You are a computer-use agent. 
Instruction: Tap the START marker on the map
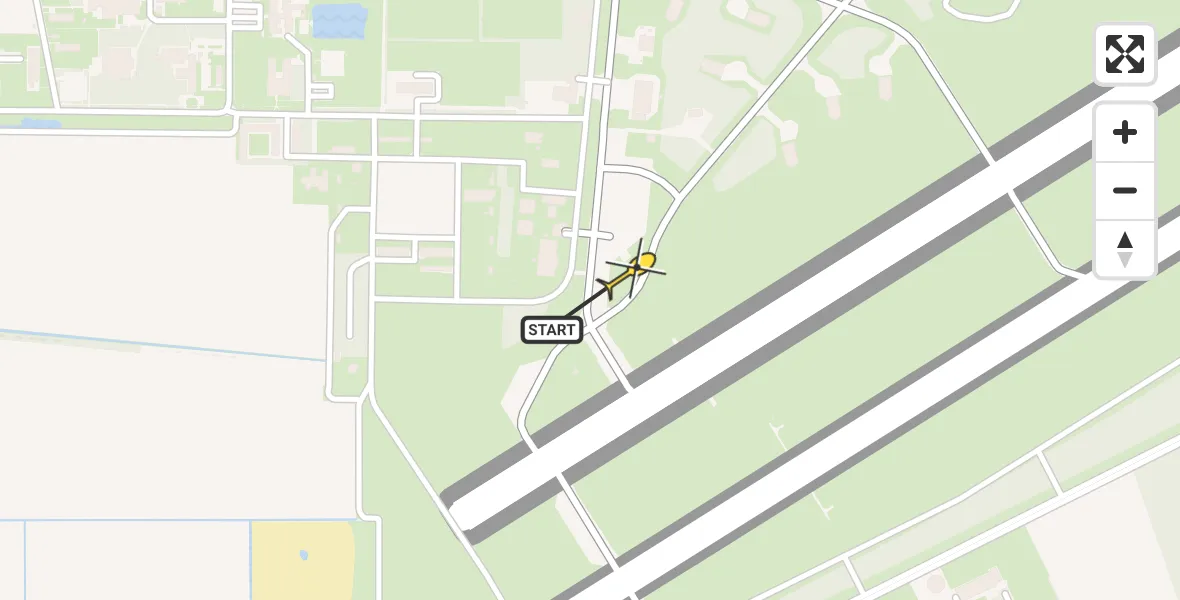point(552,330)
